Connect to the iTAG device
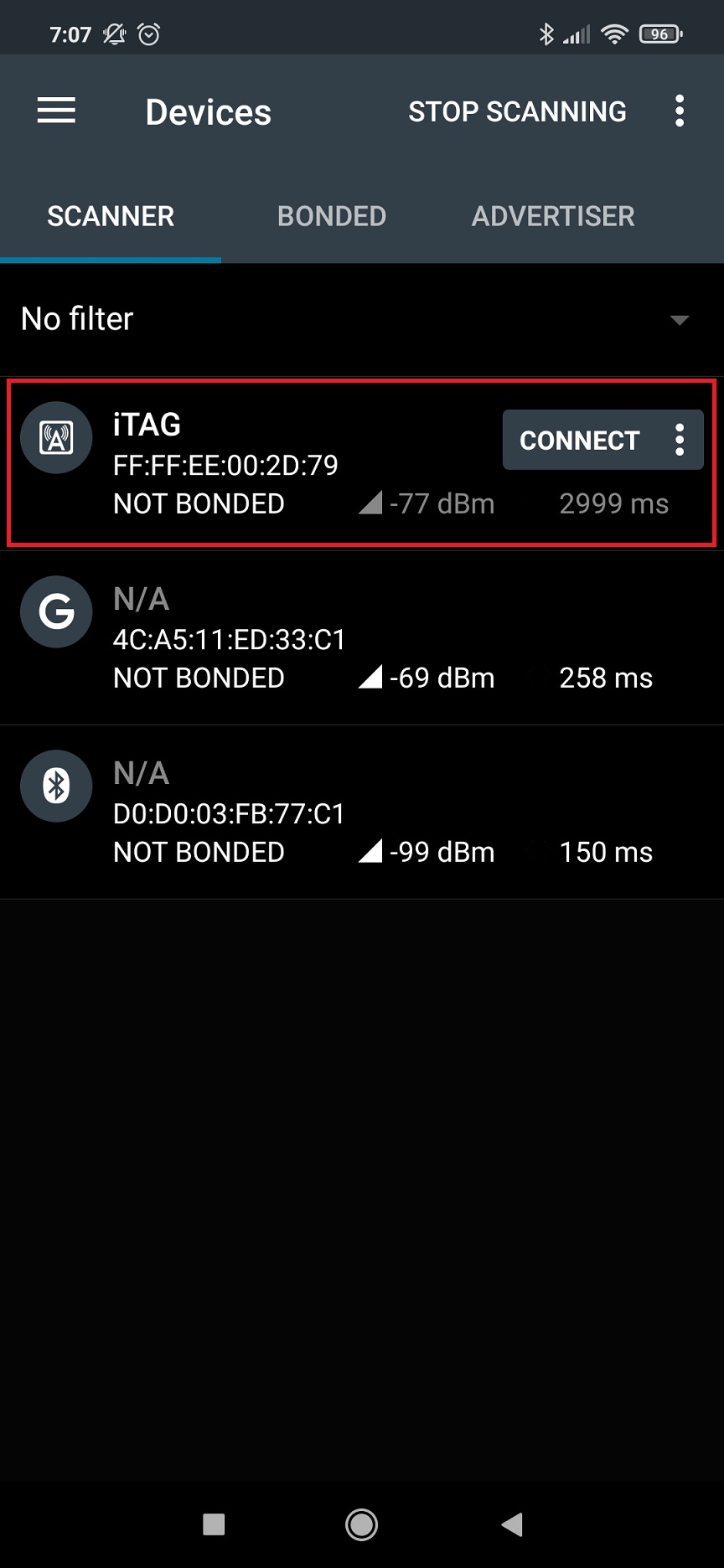This screenshot has height=1568, width=724. pyautogui.click(x=580, y=441)
